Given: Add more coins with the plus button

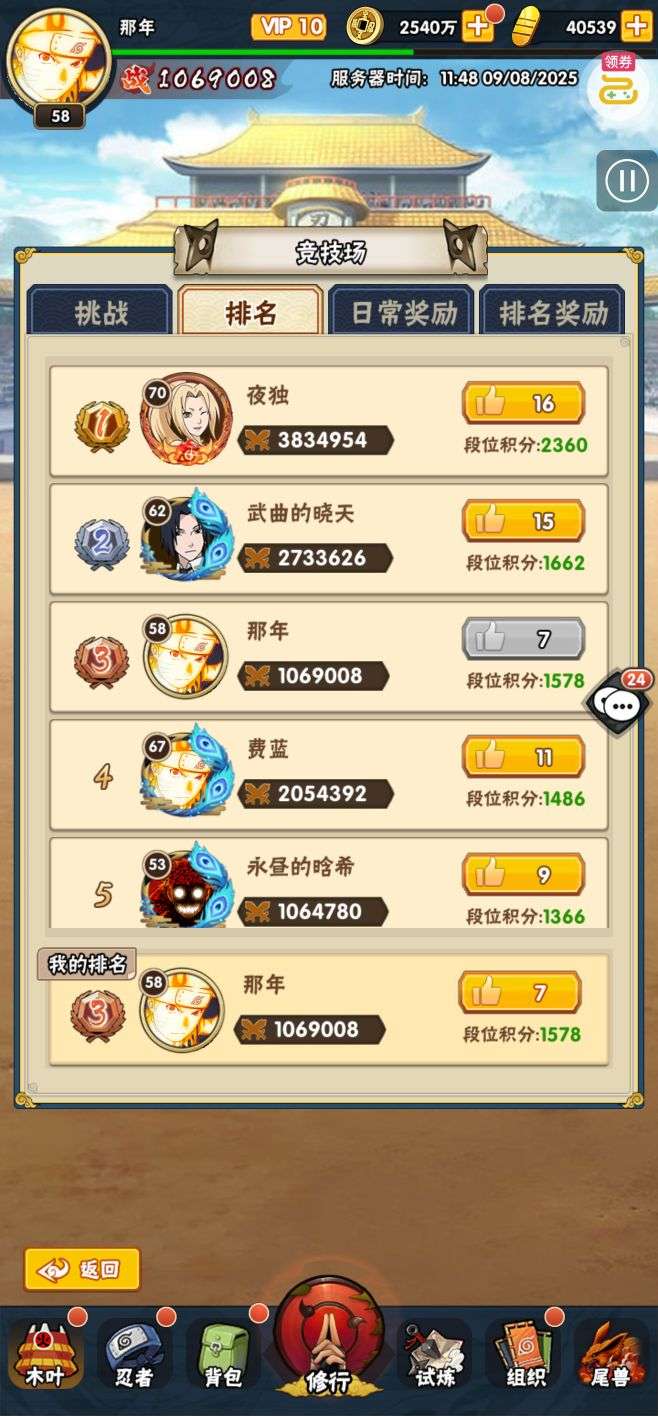Looking at the screenshot, I should (x=478, y=26).
